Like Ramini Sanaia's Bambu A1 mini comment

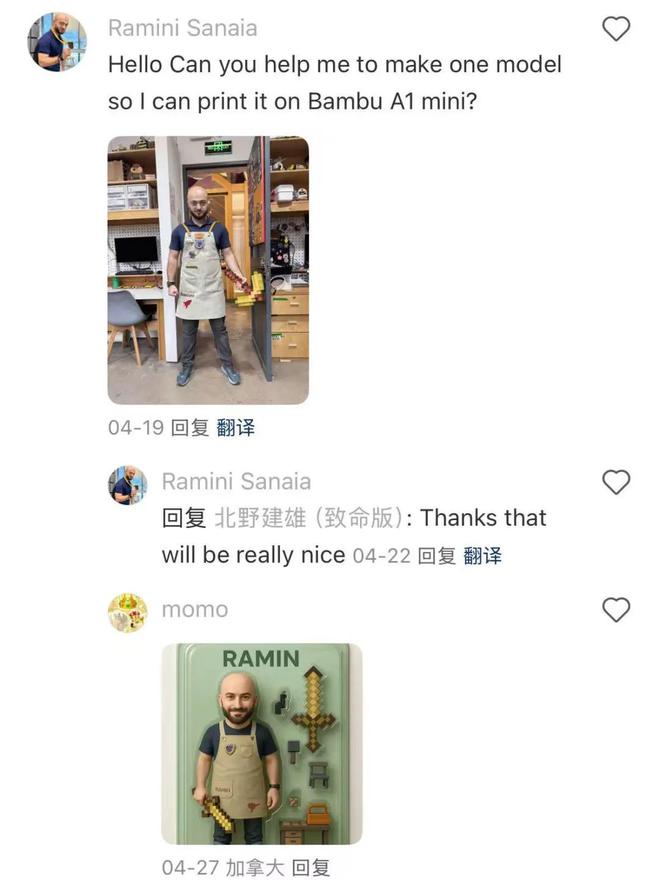point(617,29)
